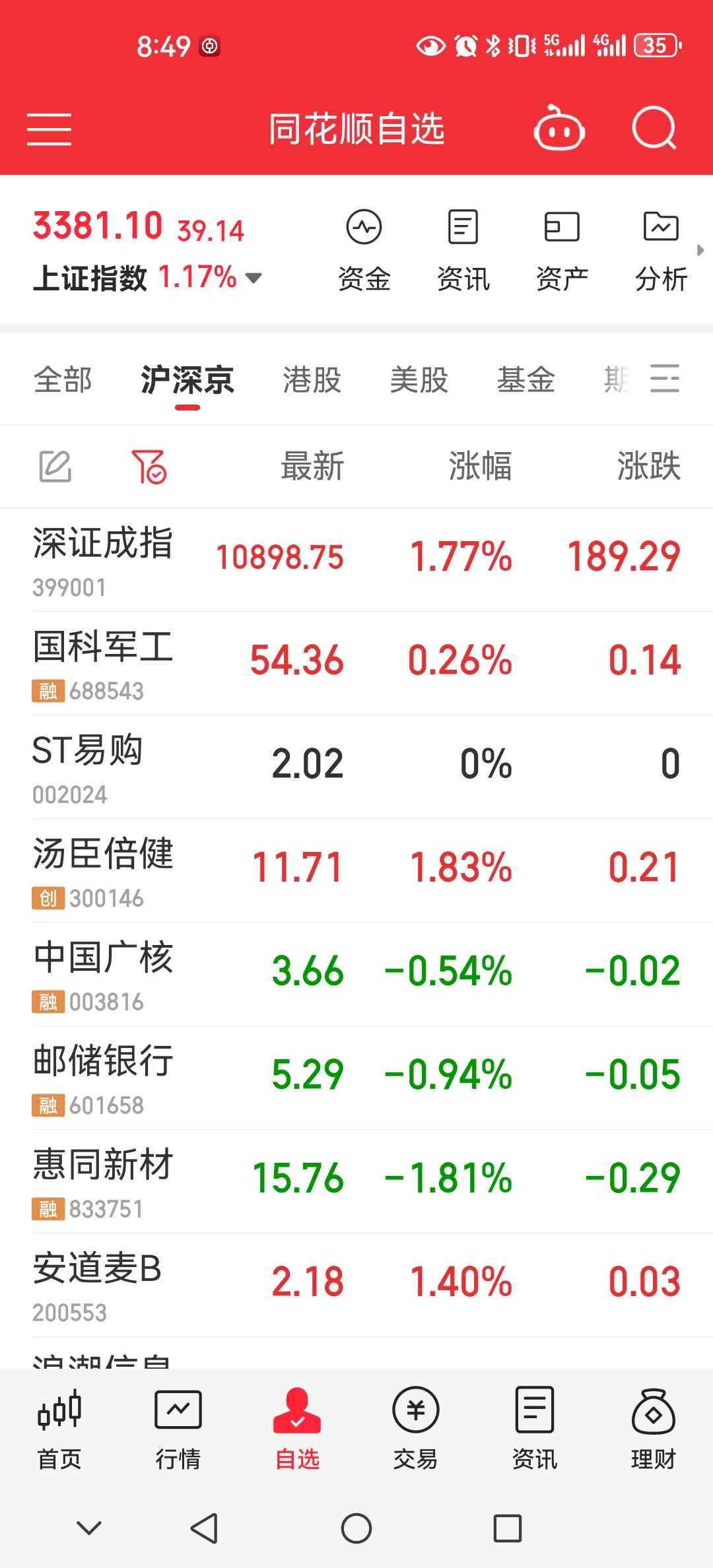Expand the 上证指数 index dropdown
Image resolution: width=713 pixels, height=1568 pixels.
click(x=254, y=278)
